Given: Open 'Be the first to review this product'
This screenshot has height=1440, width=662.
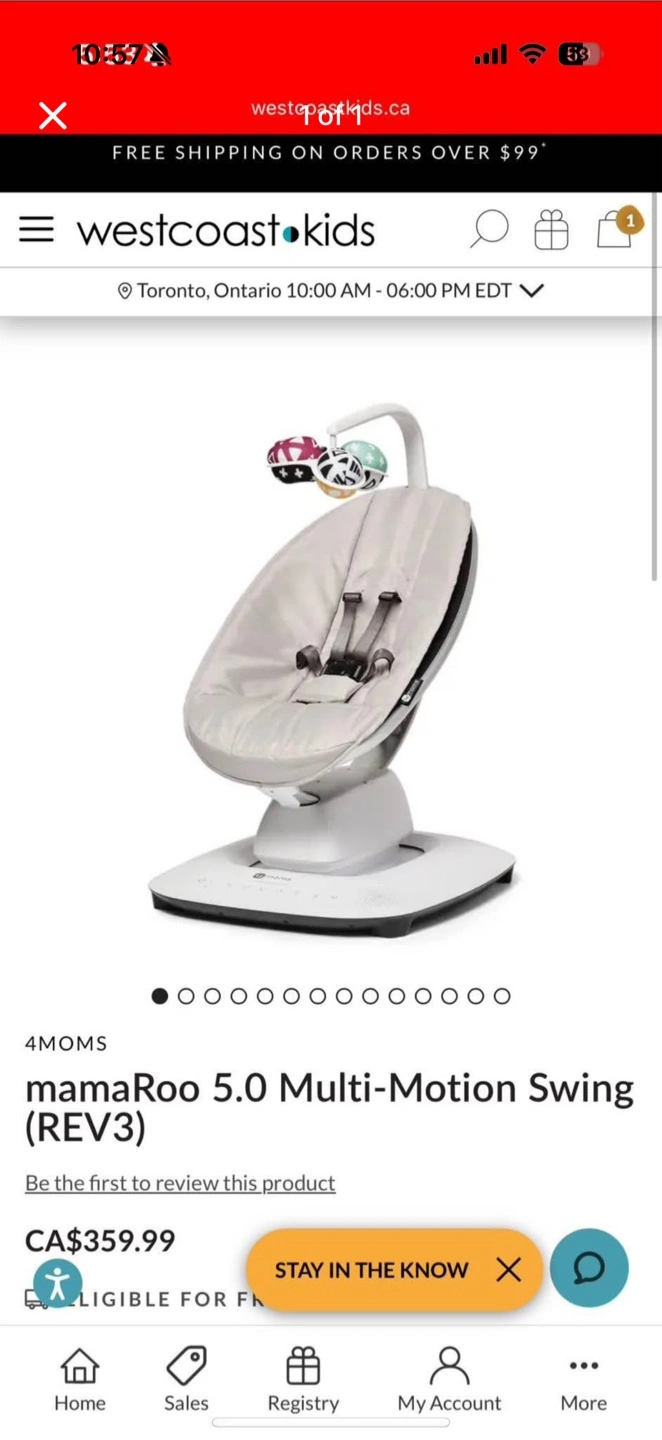Looking at the screenshot, I should (180, 1183).
